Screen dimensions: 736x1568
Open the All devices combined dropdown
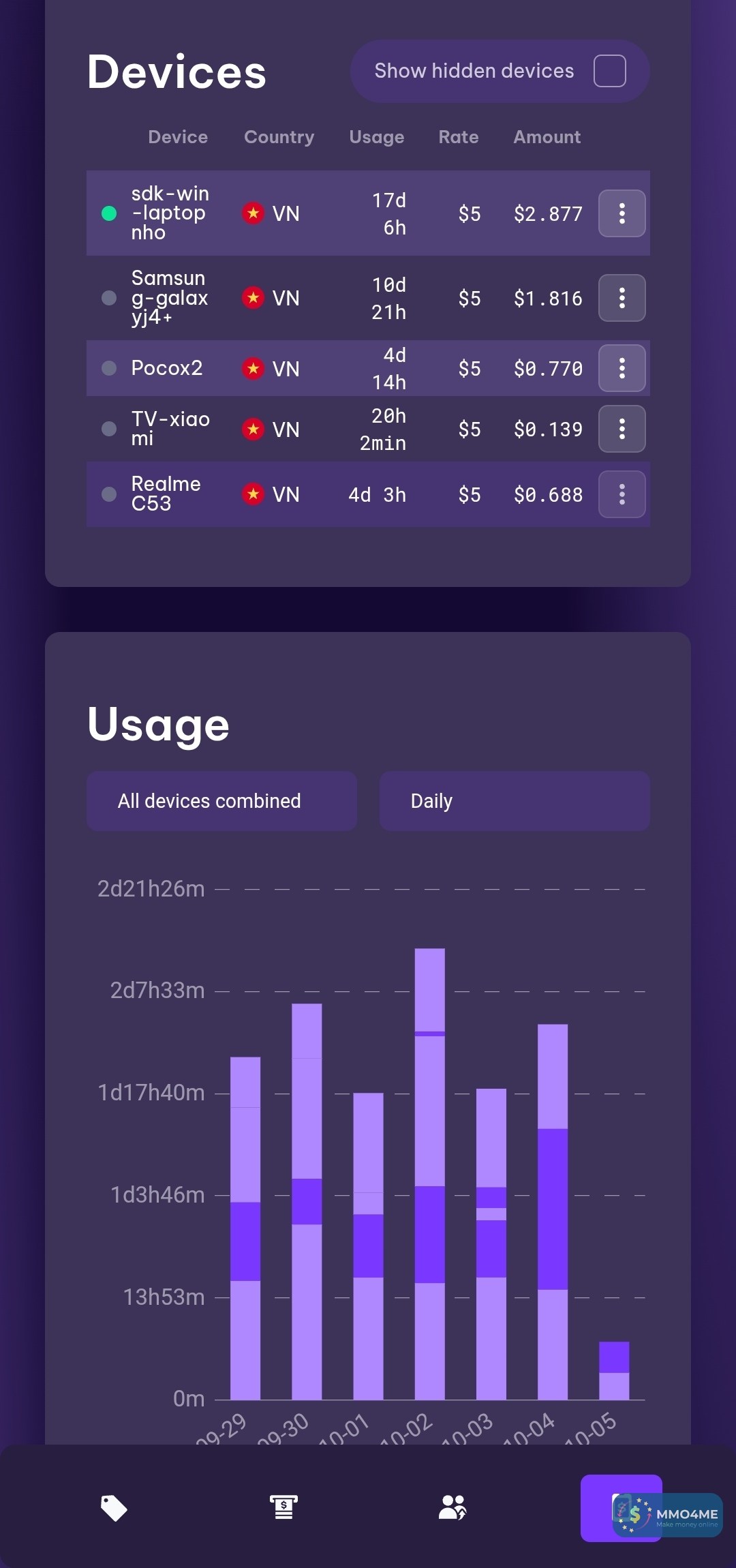(x=221, y=801)
